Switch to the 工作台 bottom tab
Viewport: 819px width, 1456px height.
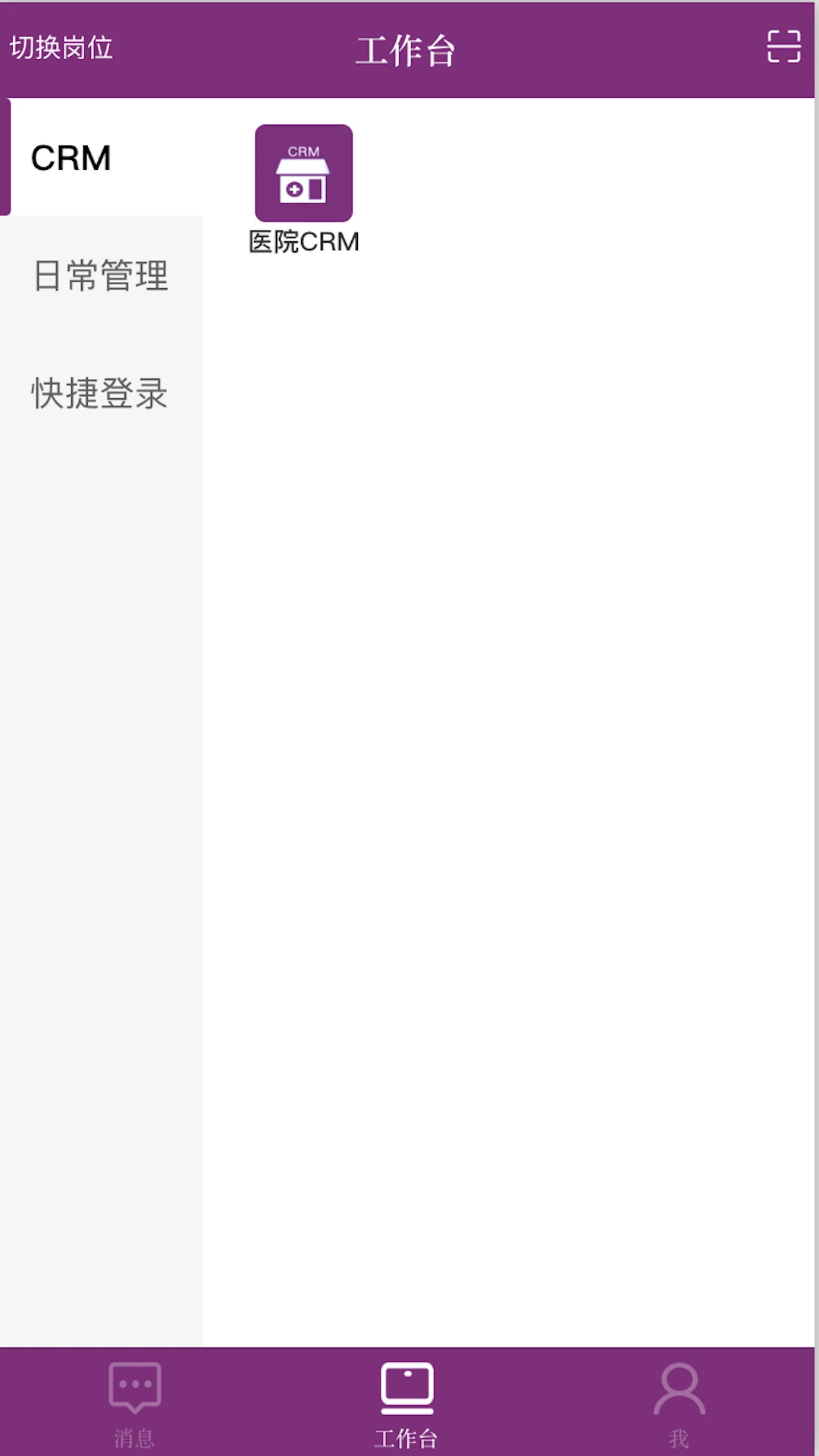coord(406,1403)
